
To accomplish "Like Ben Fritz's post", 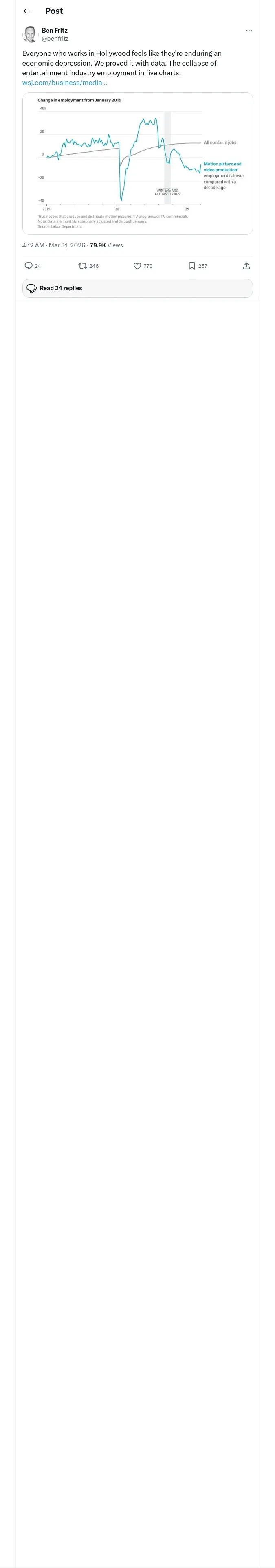I will [x=143, y=266].
